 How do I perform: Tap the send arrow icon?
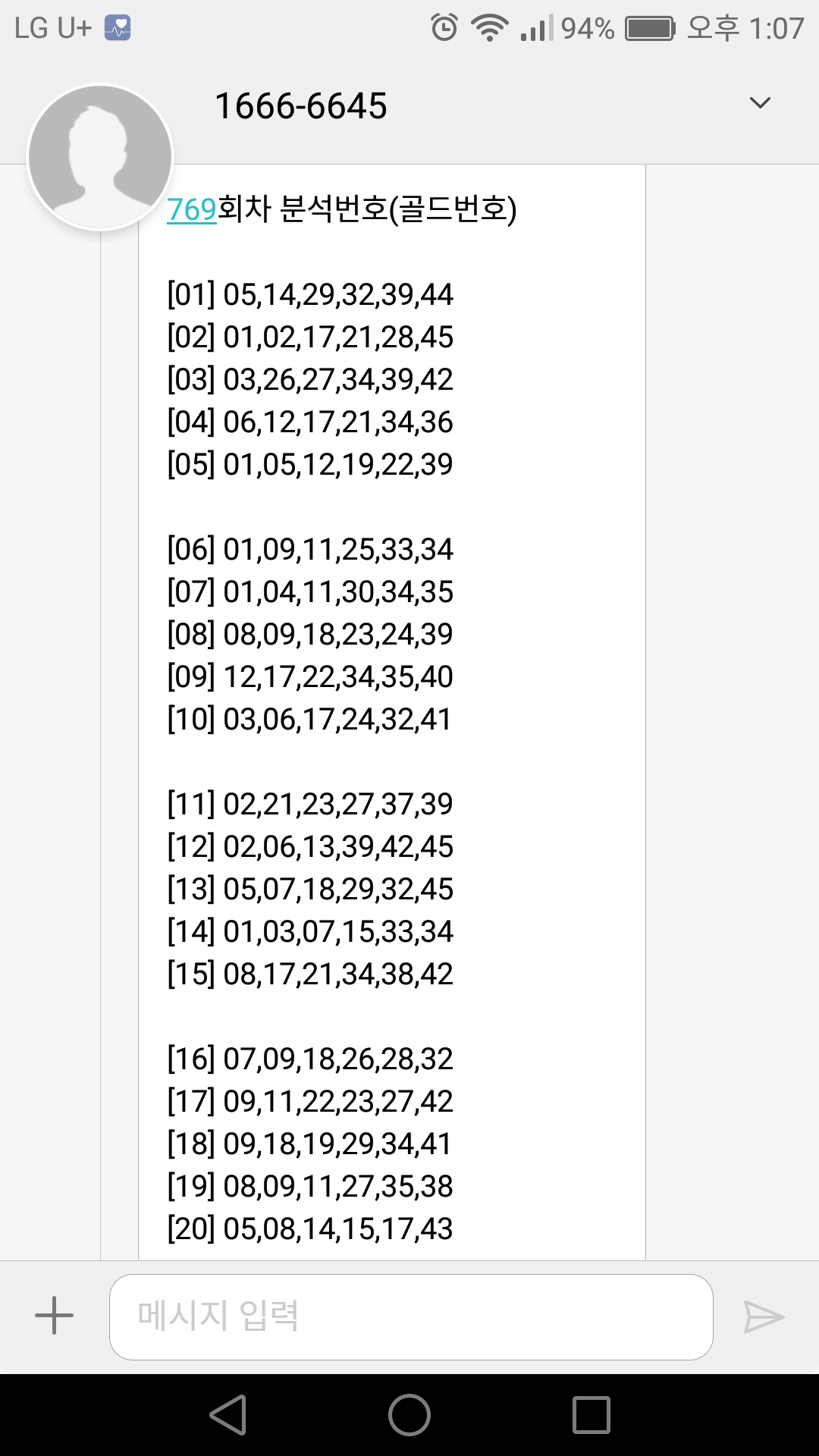pyautogui.click(x=763, y=1317)
